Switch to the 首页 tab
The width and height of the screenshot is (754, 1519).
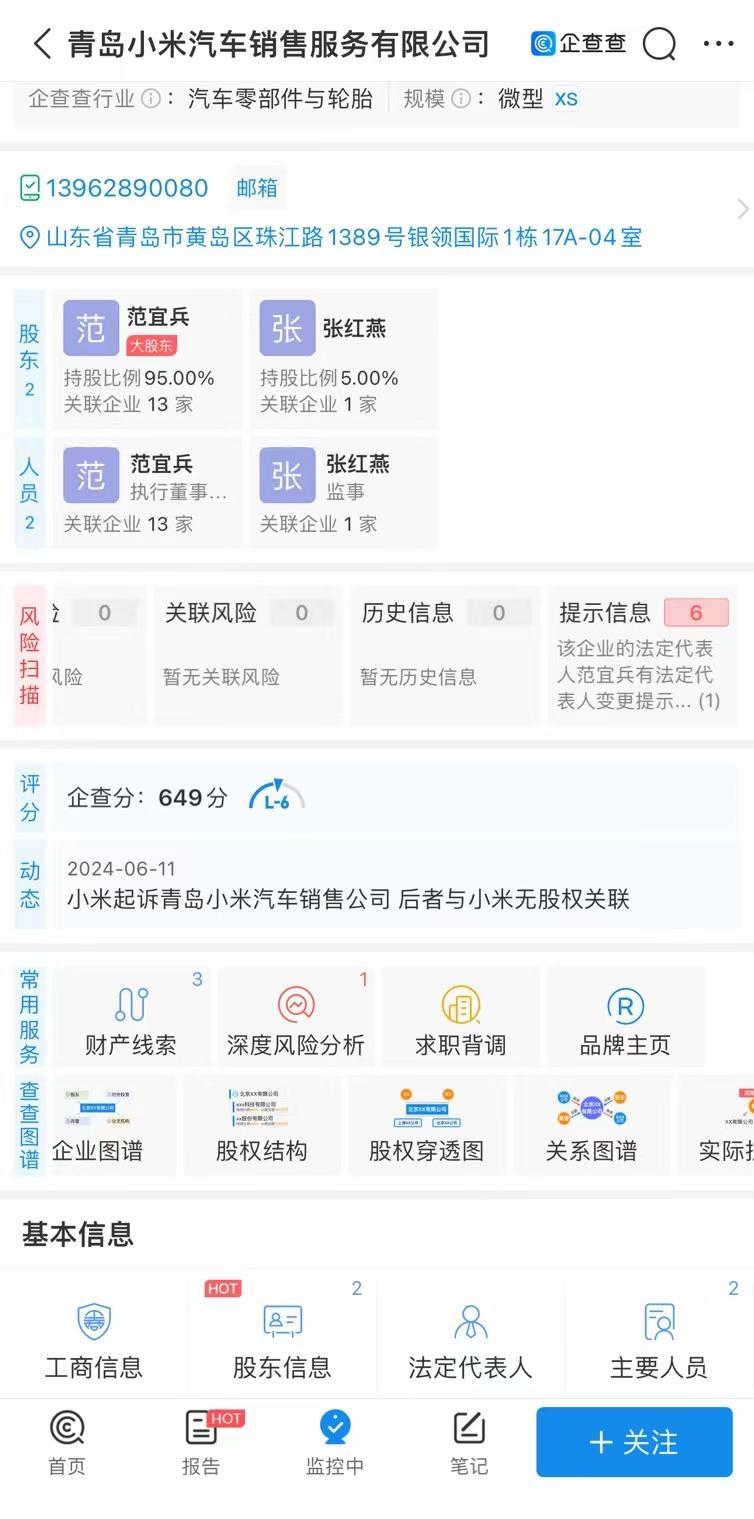pos(67,1443)
